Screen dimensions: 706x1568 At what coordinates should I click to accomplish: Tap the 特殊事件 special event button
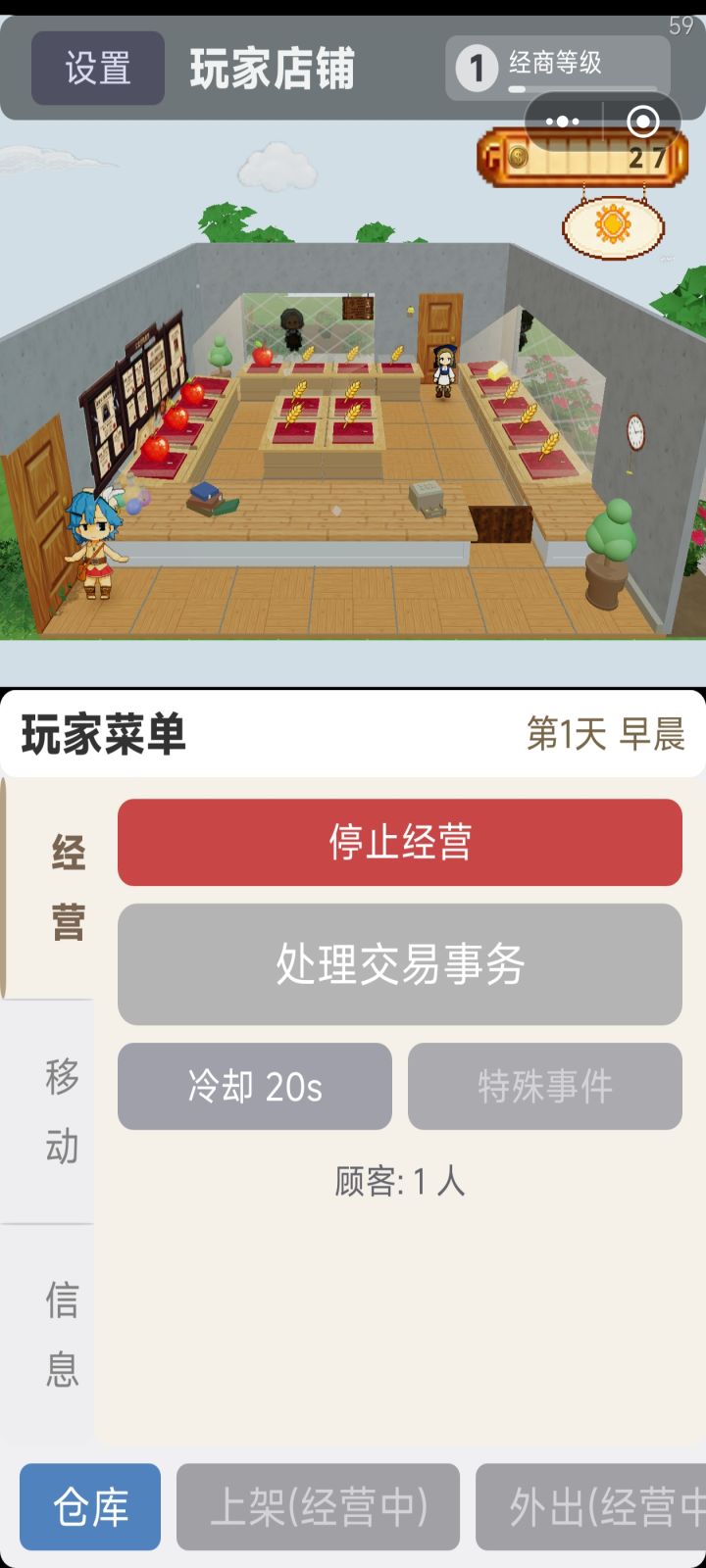(x=545, y=1086)
